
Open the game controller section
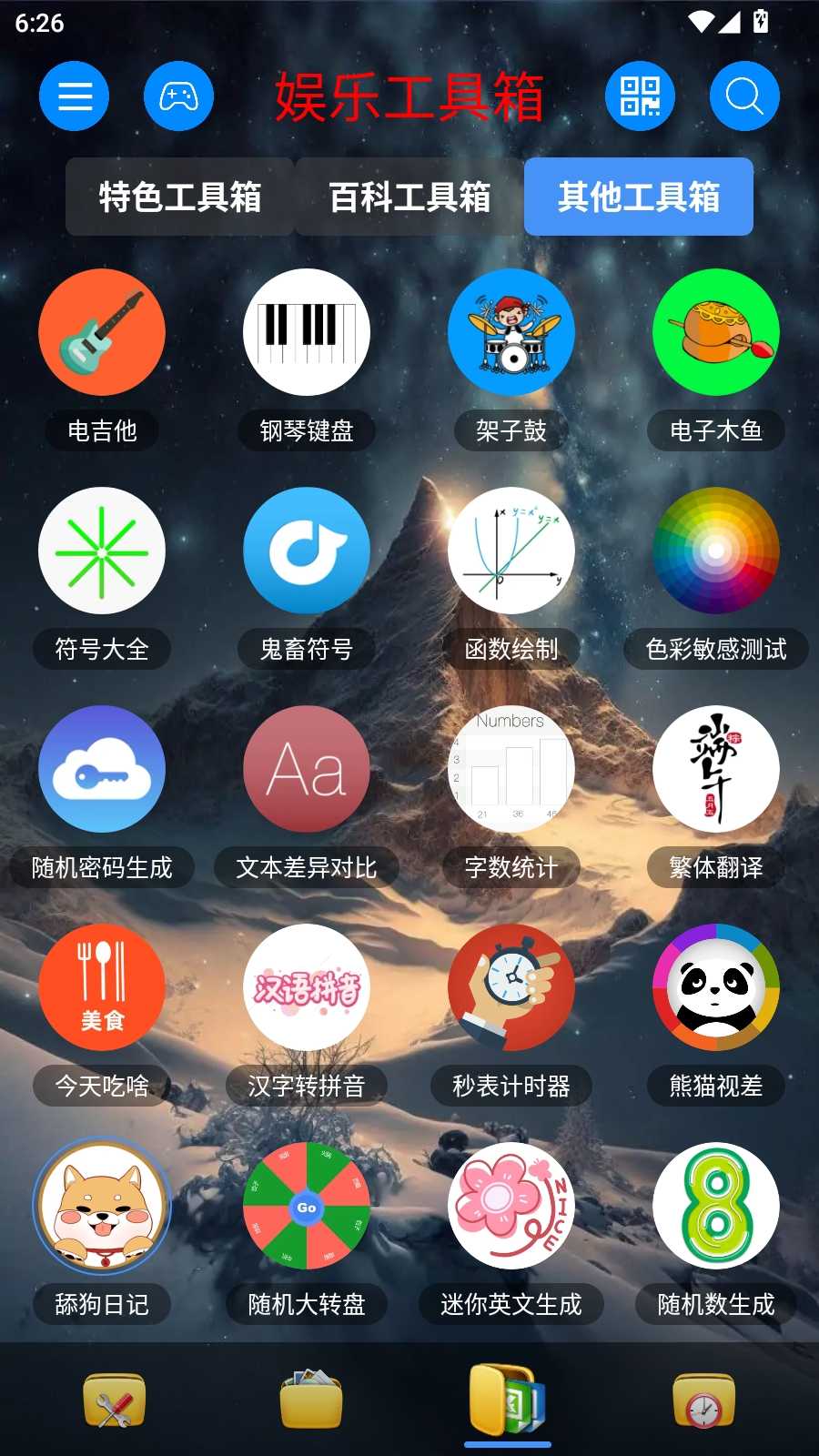tap(178, 96)
